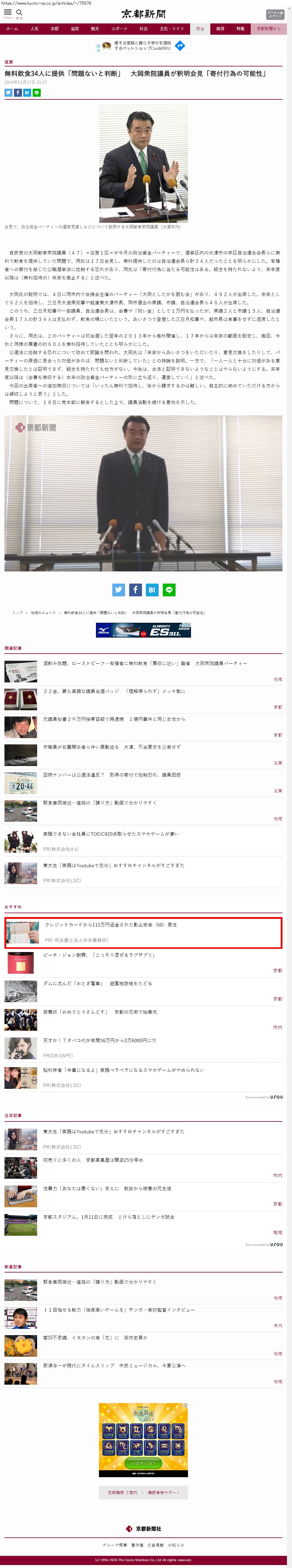Switch to the スポーツ tab
The height and width of the screenshot is (1568, 292).
[119, 28]
